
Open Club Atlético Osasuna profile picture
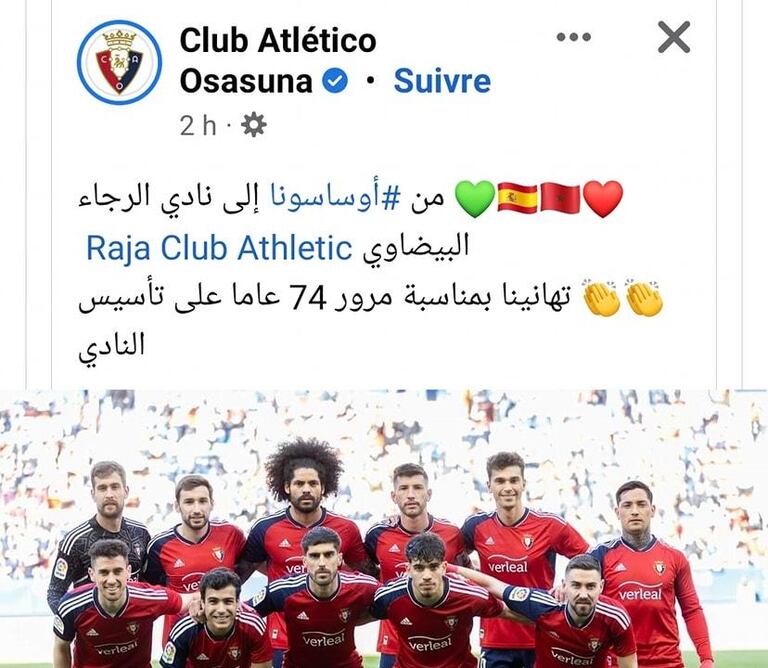[119, 62]
